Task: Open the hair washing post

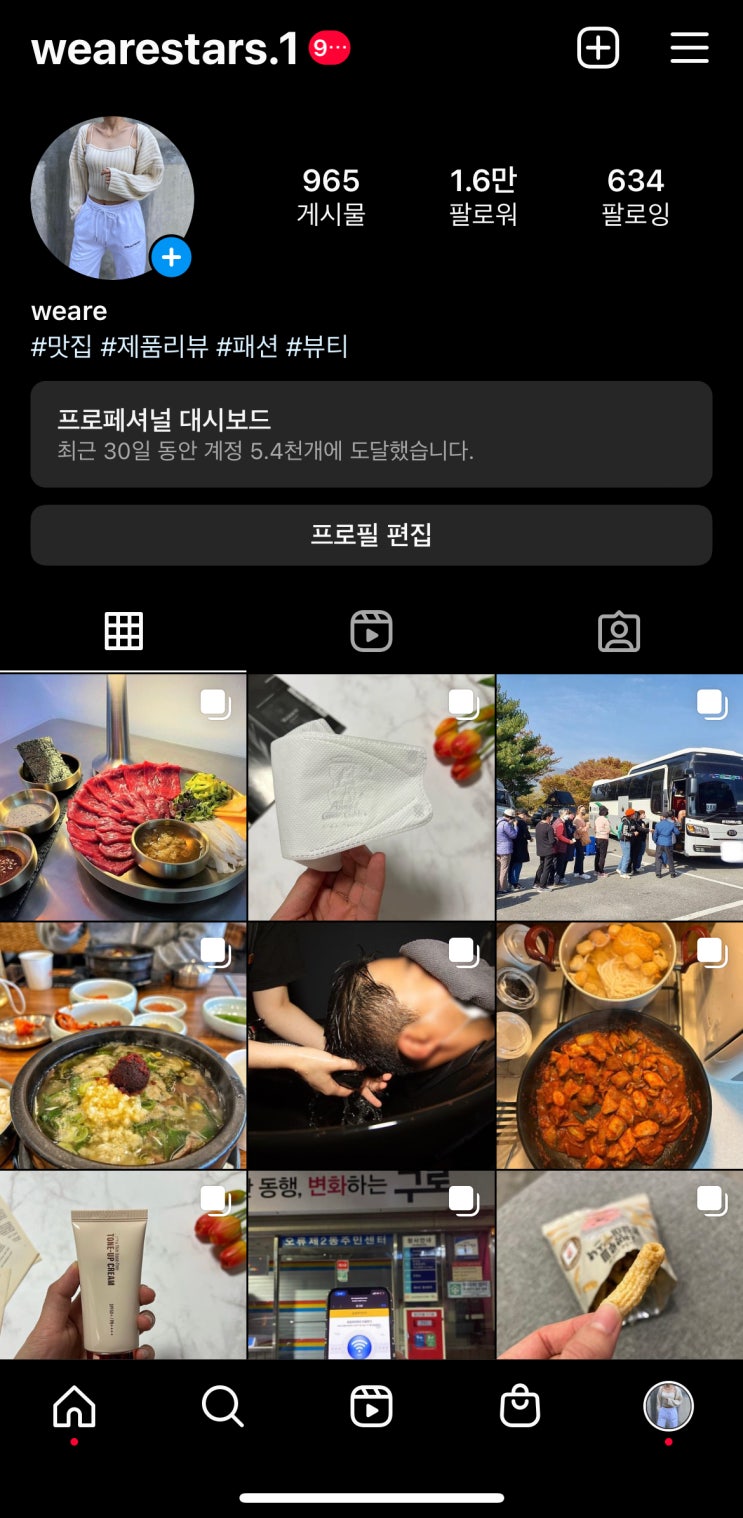Action: [x=371, y=1045]
